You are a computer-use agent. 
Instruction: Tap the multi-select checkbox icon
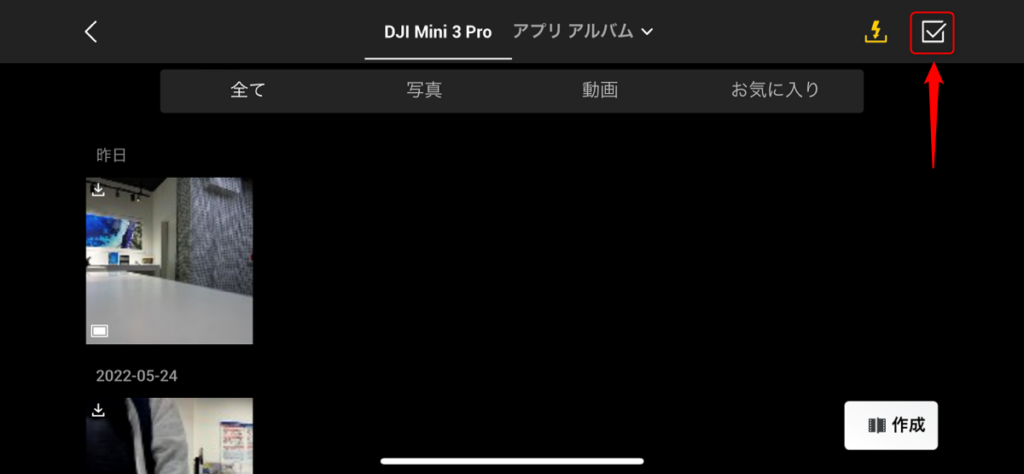(932, 33)
